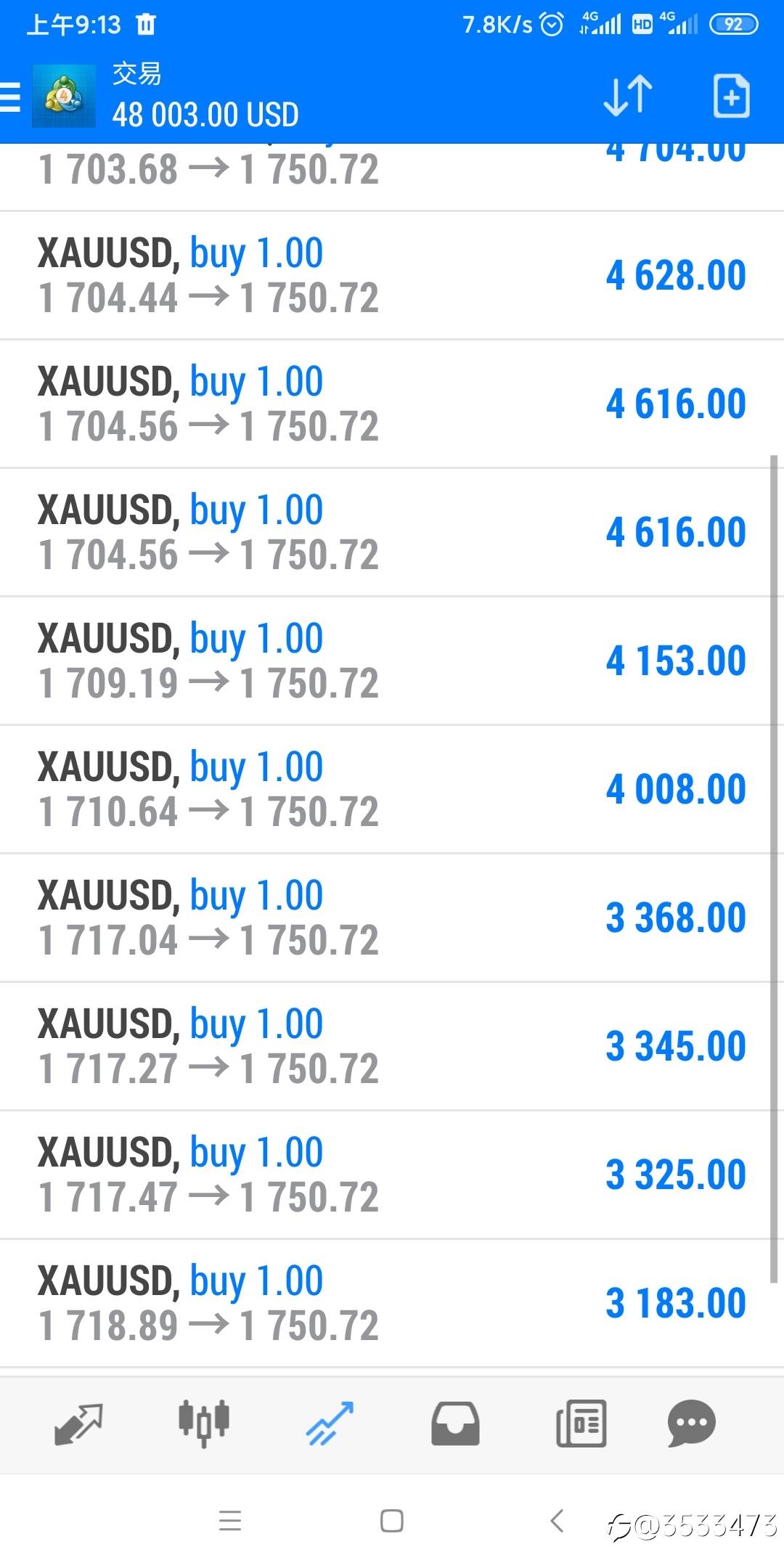Open the Chat messages tab
Viewport: 784px width, 1568px height.
click(691, 1424)
